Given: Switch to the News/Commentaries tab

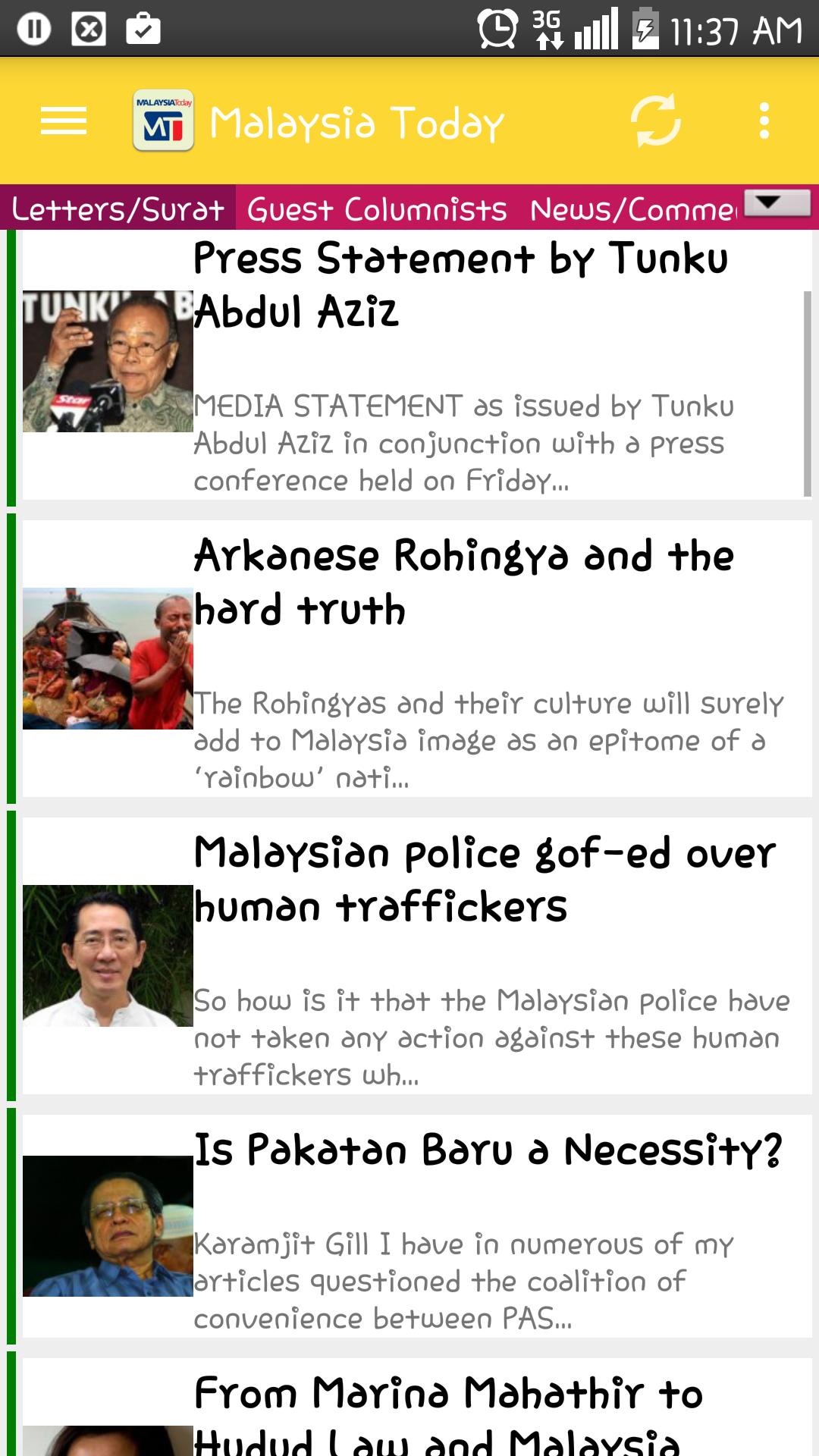Looking at the screenshot, I should (x=633, y=209).
